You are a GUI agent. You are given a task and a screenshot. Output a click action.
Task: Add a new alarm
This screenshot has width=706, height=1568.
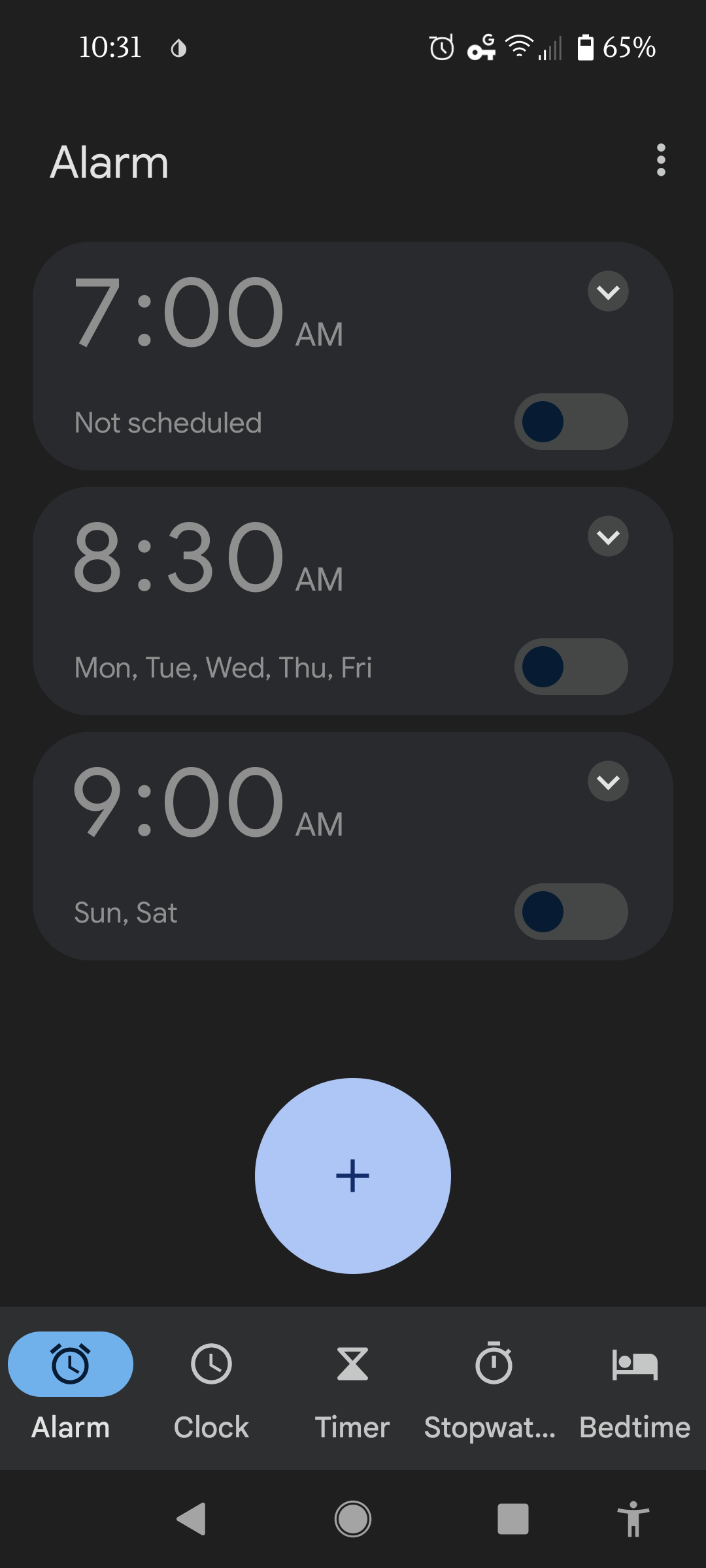point(352,1175)
